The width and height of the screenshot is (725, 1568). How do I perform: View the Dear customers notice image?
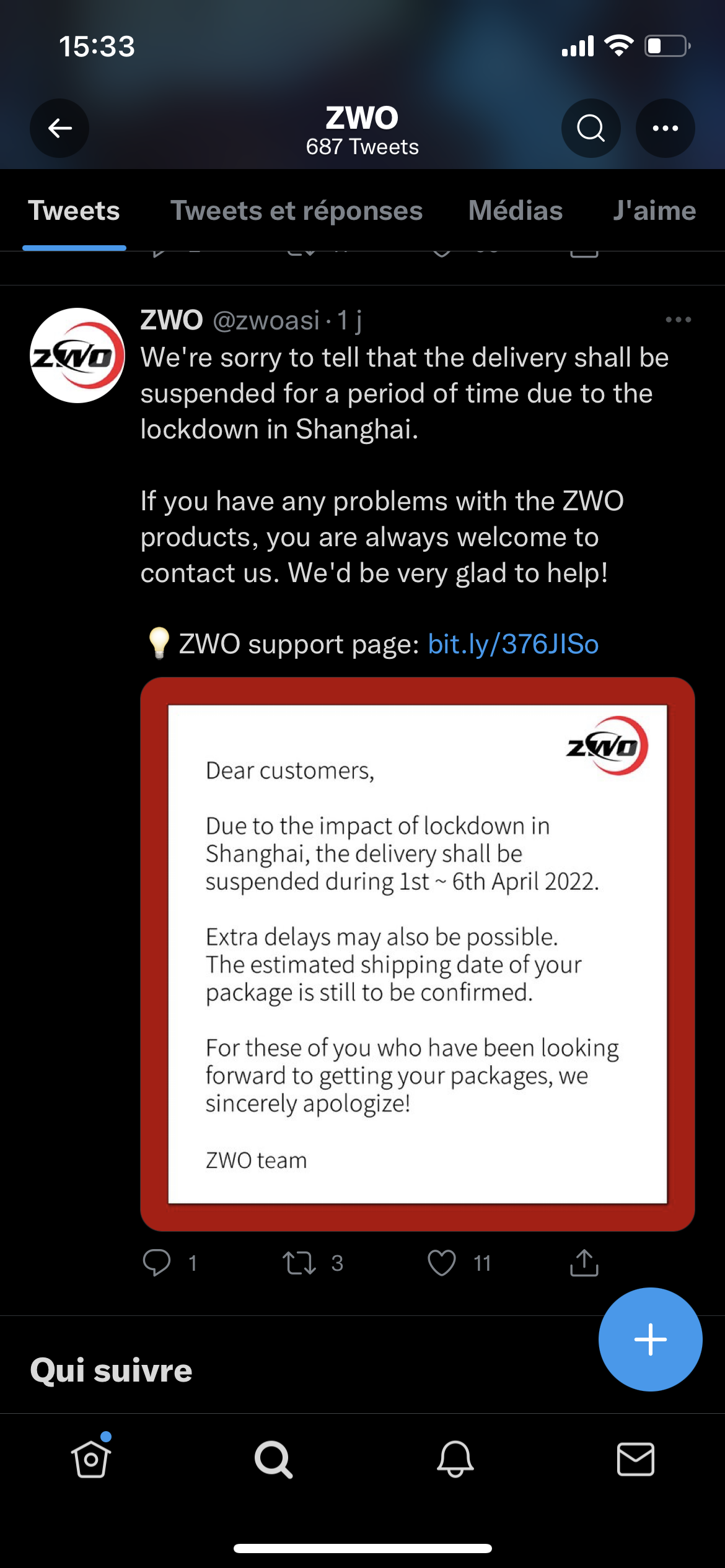pos(417,954)
